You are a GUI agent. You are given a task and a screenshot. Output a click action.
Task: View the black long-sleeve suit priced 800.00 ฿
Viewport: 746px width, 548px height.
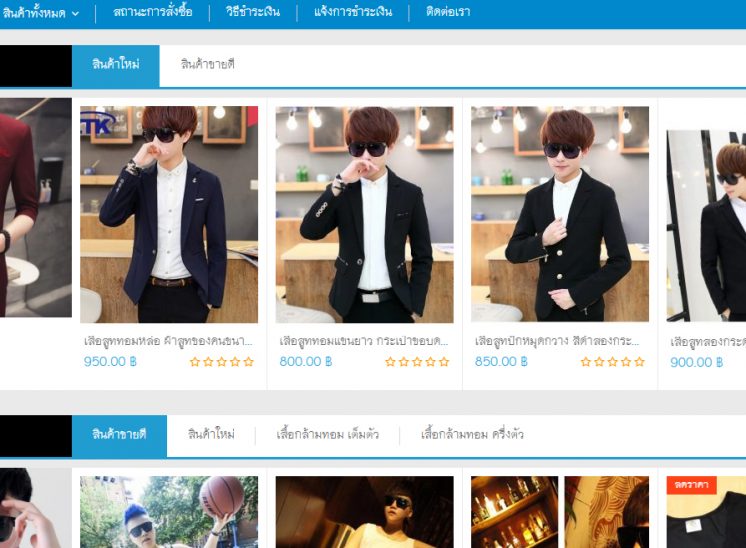click(x=364, y=215)
